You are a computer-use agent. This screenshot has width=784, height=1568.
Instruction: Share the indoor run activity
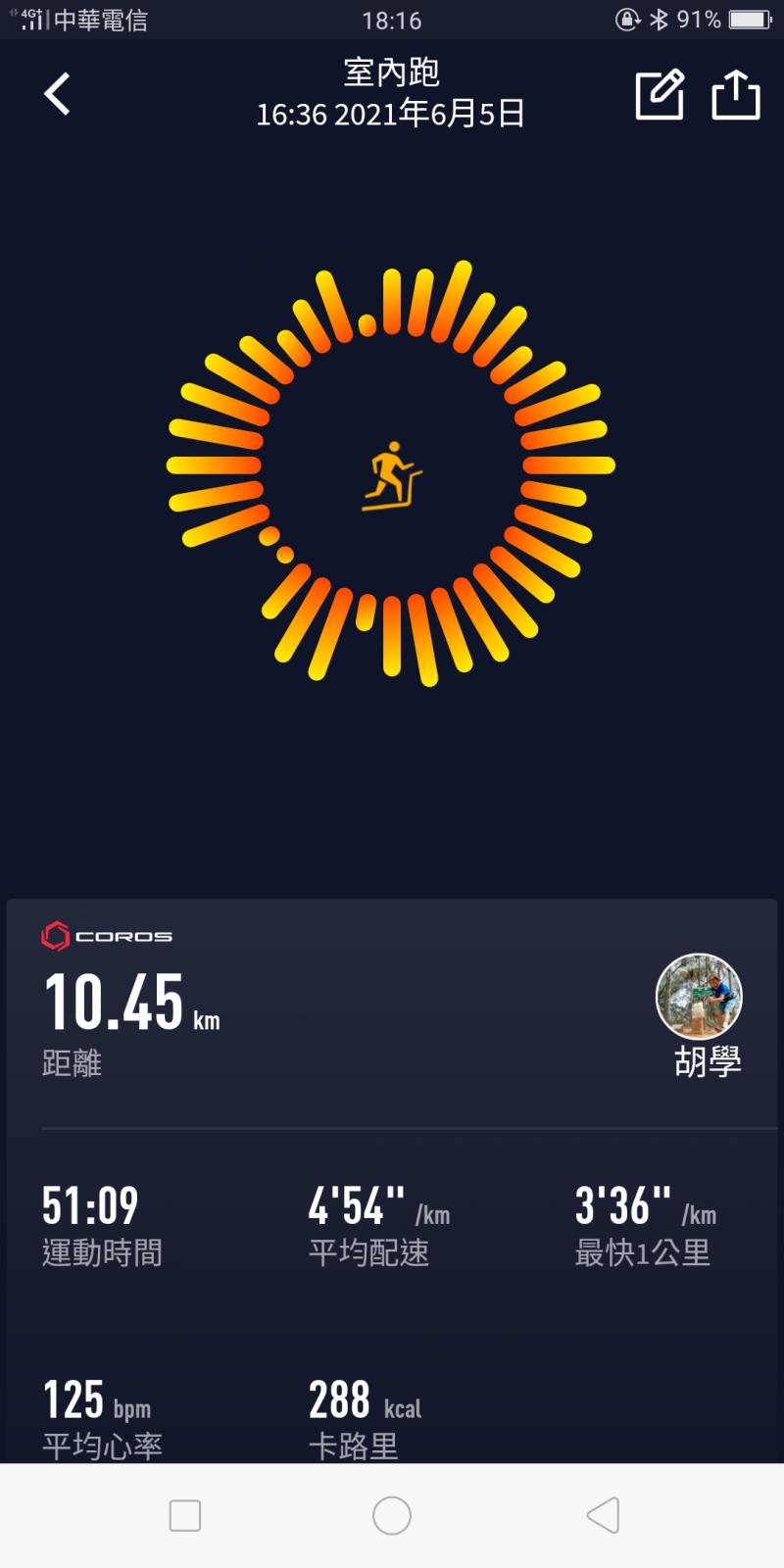(735, 95)
